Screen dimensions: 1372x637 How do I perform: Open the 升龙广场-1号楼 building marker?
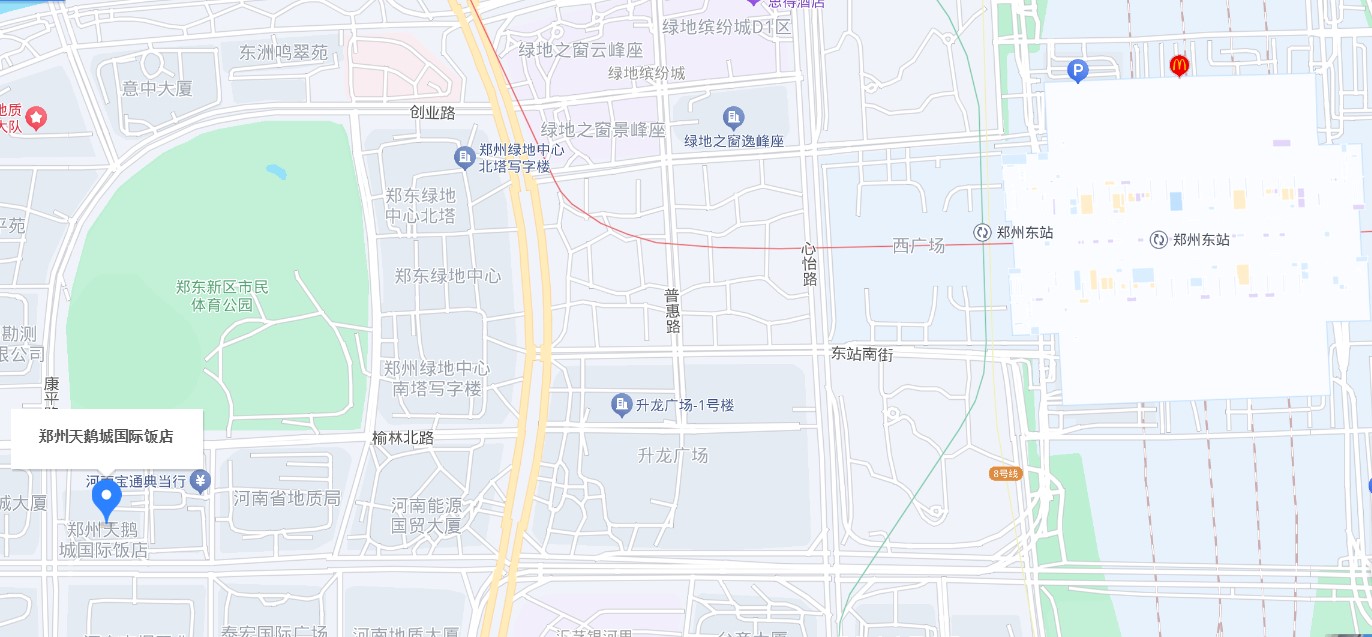coord(621,405)
